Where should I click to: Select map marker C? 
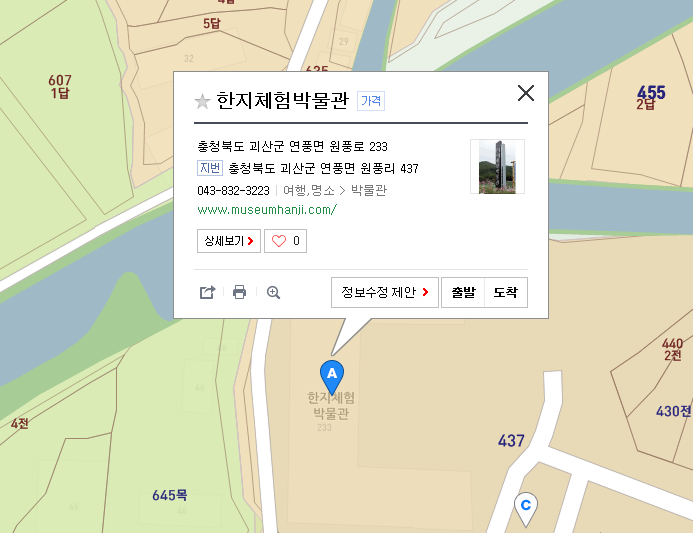(x=525, y=506)
